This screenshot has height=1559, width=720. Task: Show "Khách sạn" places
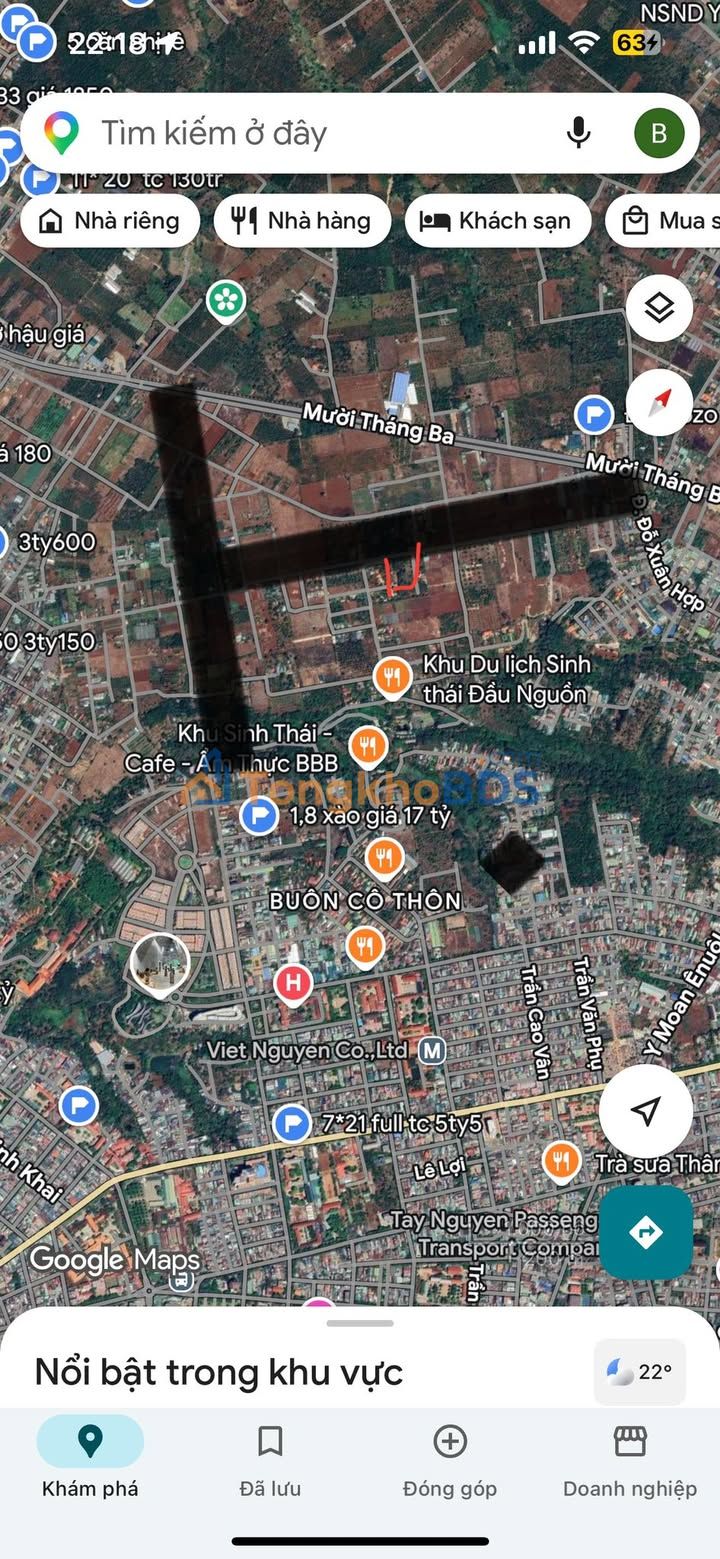[x=497, y=221]
